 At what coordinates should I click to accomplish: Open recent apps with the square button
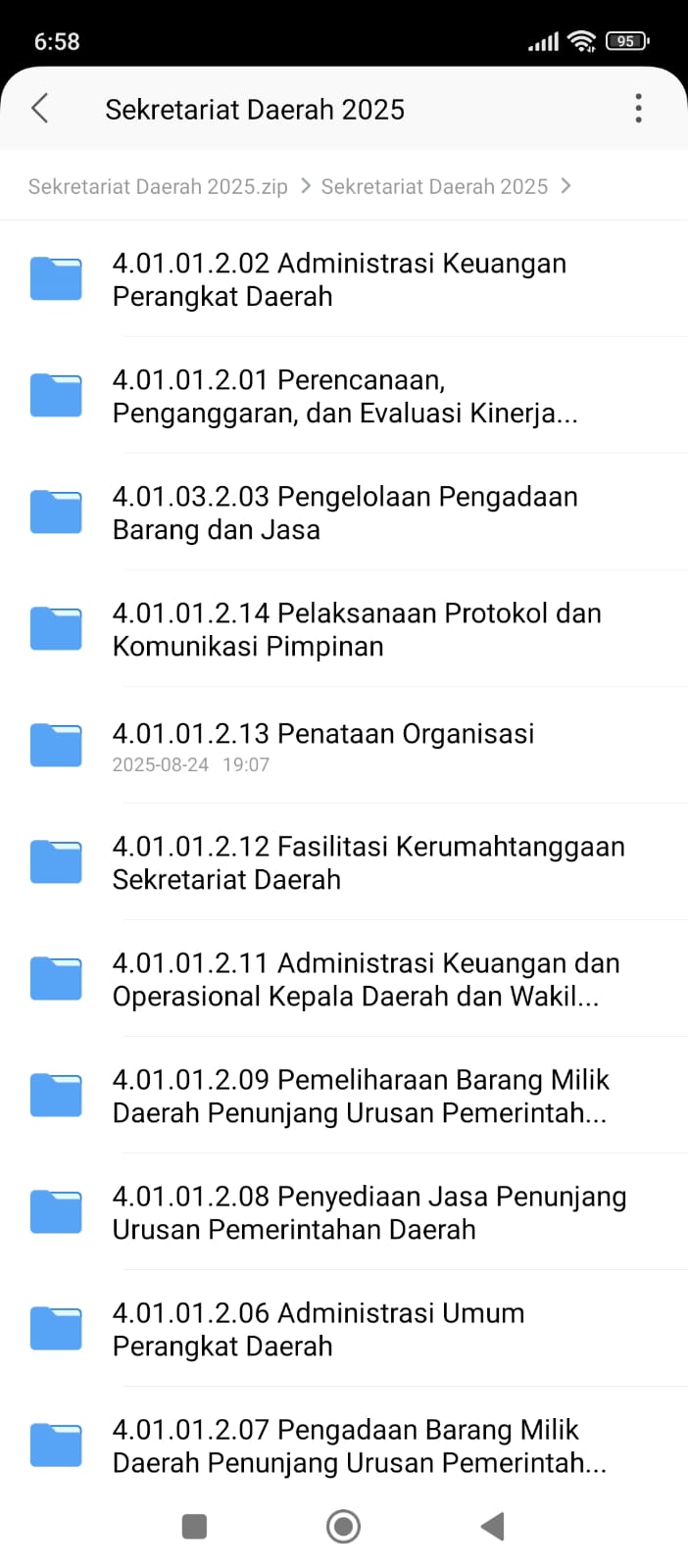click(x=195, y=1526)
